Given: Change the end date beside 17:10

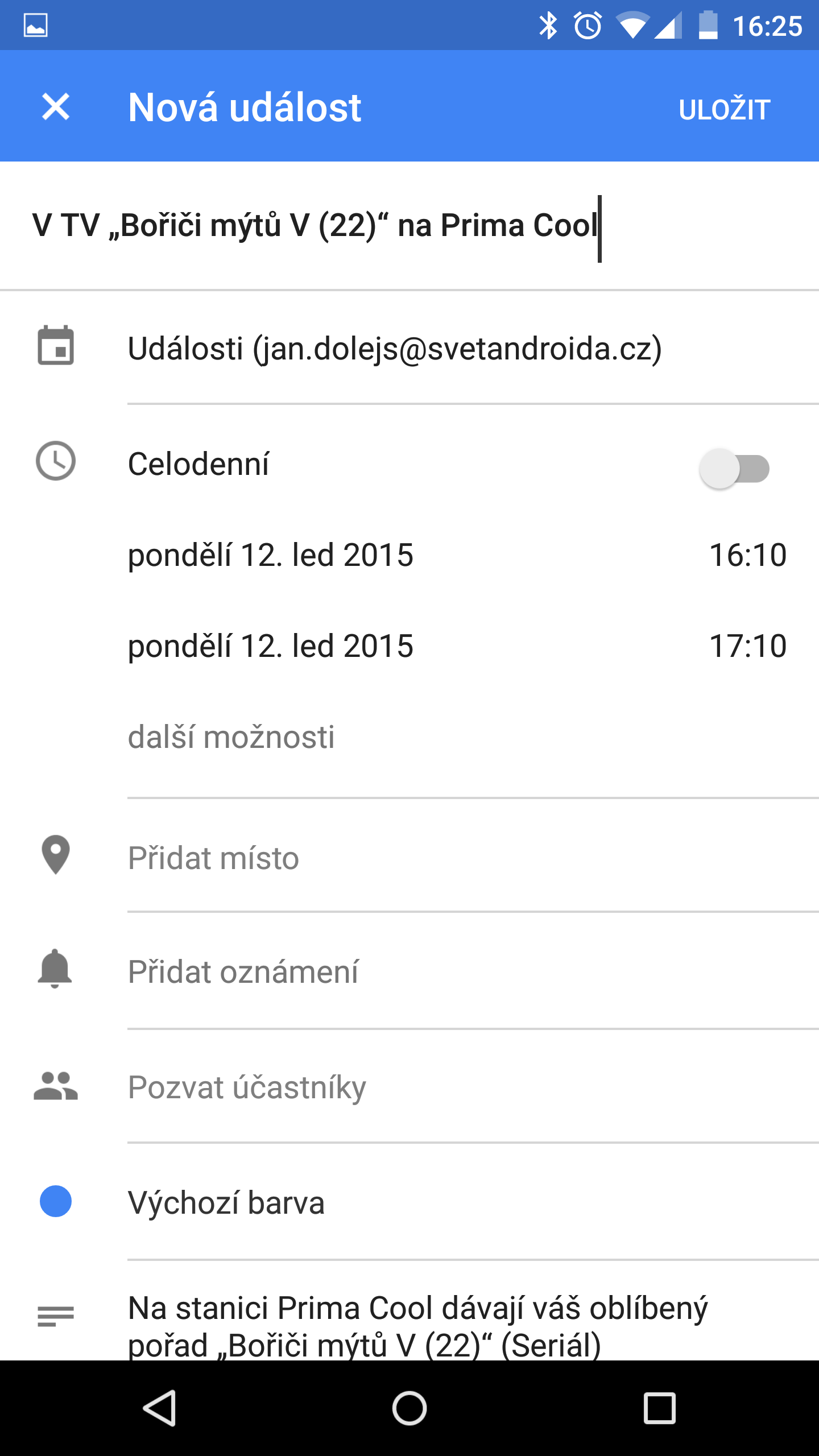Looking at the screenshot, I should click(x=271, y=646).
